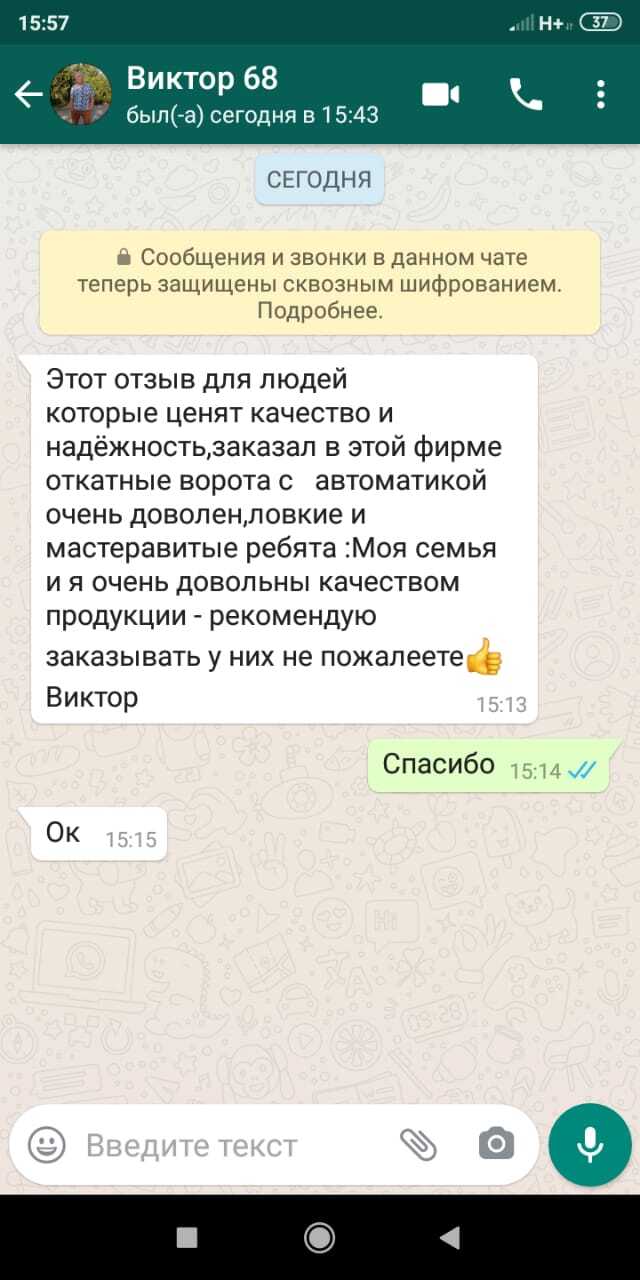Focus the Введите текст message field

pyautogui.click(x=230, y=1145)
